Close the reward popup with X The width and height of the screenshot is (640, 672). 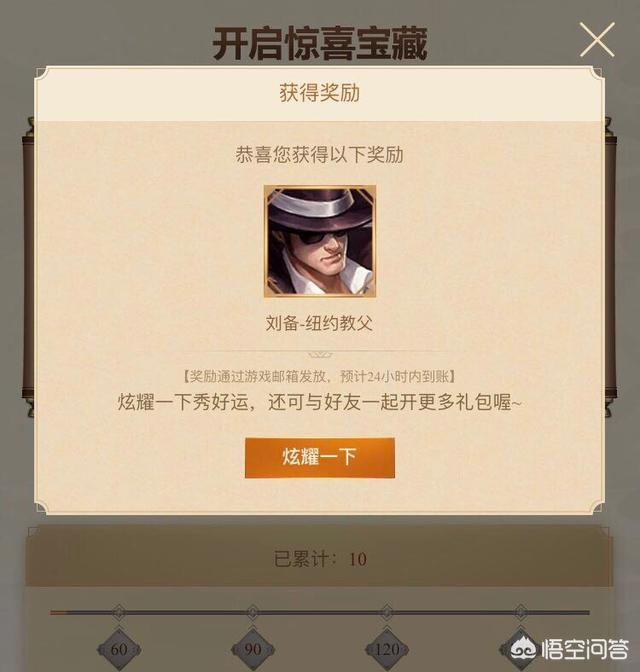click(x=597, y=40)
